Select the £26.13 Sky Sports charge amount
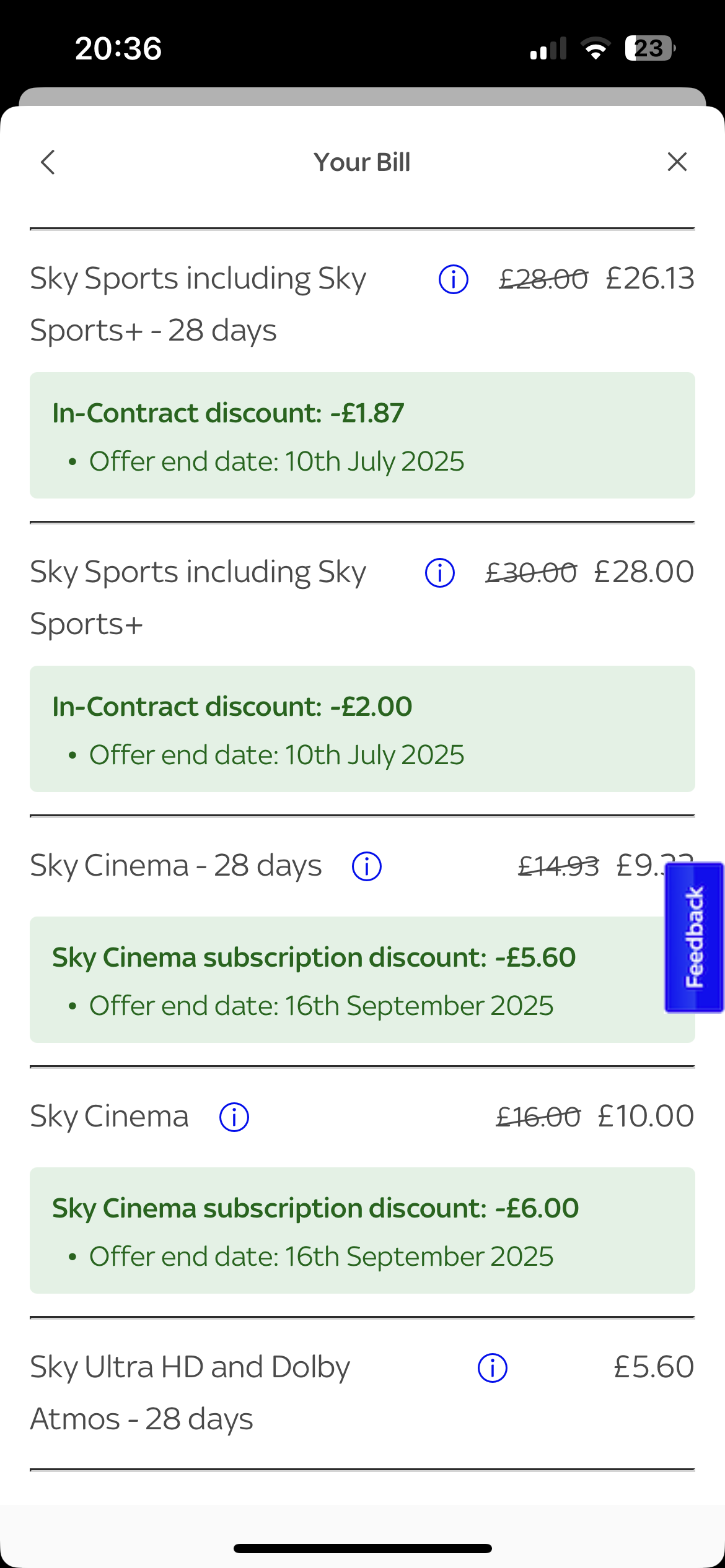Viewport: 725px width, 1568px height. coord(649,279)
